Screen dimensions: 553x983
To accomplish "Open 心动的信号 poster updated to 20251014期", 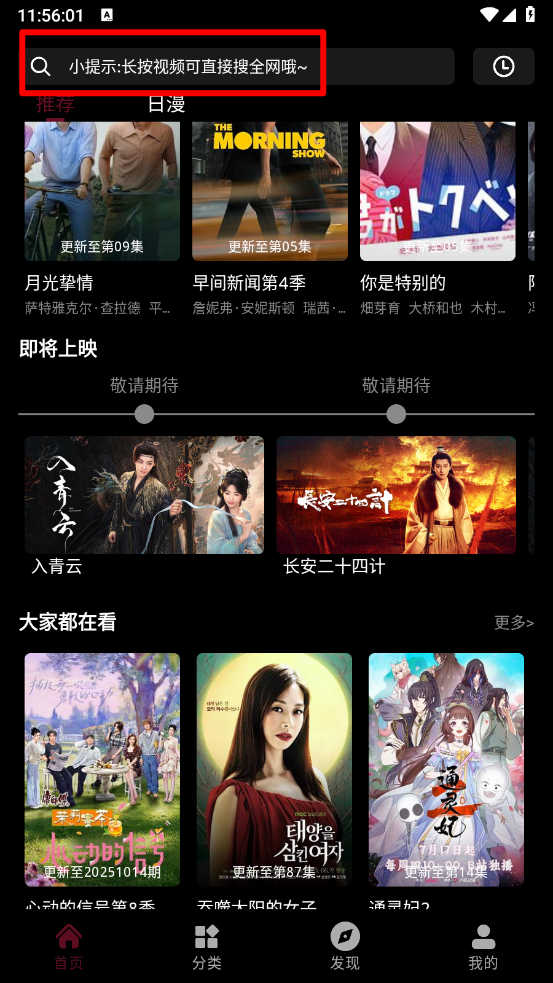I will pos(102,770).
